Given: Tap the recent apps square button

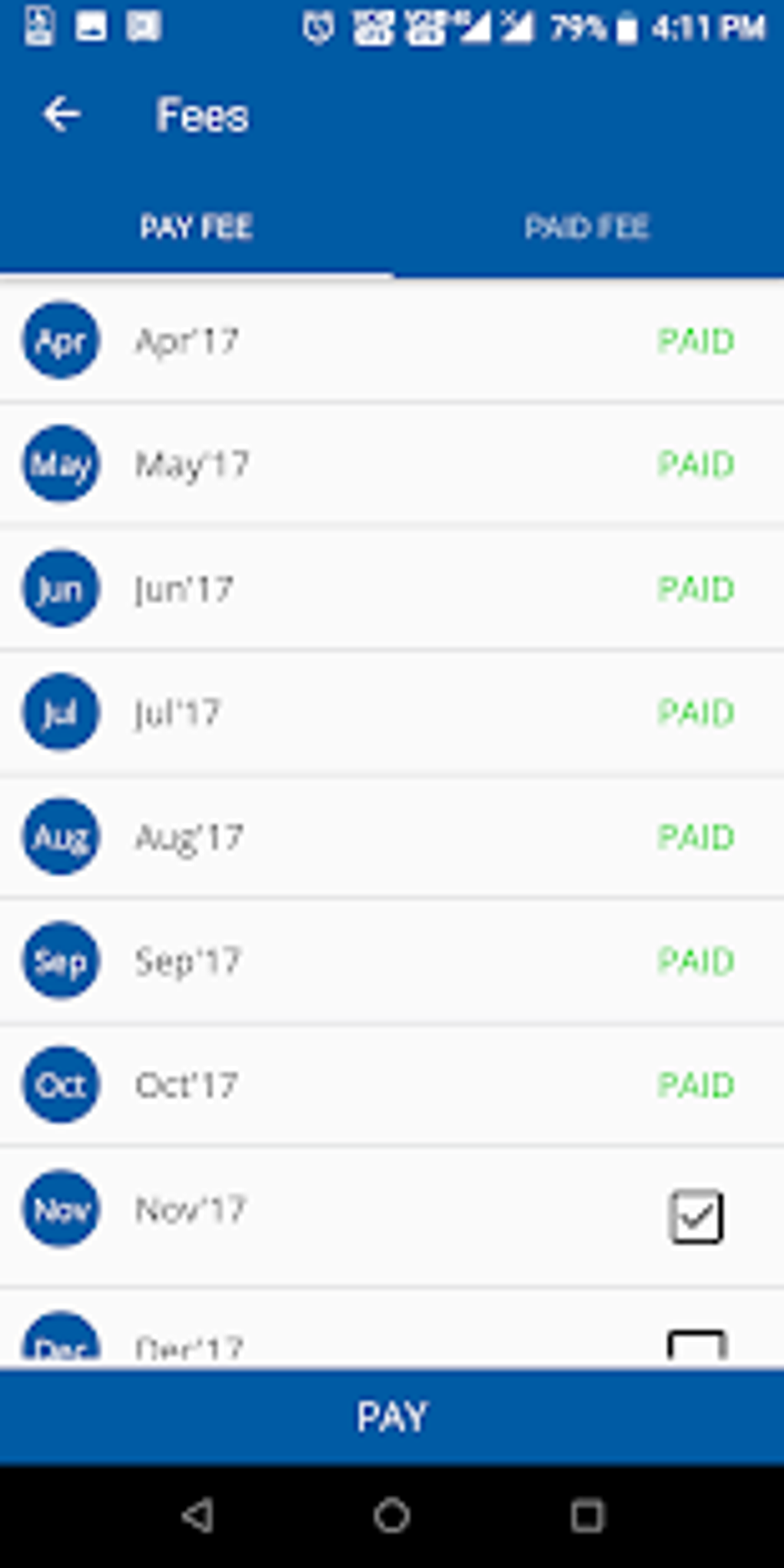Looking at the screenshot, I should coord(588,1511).
